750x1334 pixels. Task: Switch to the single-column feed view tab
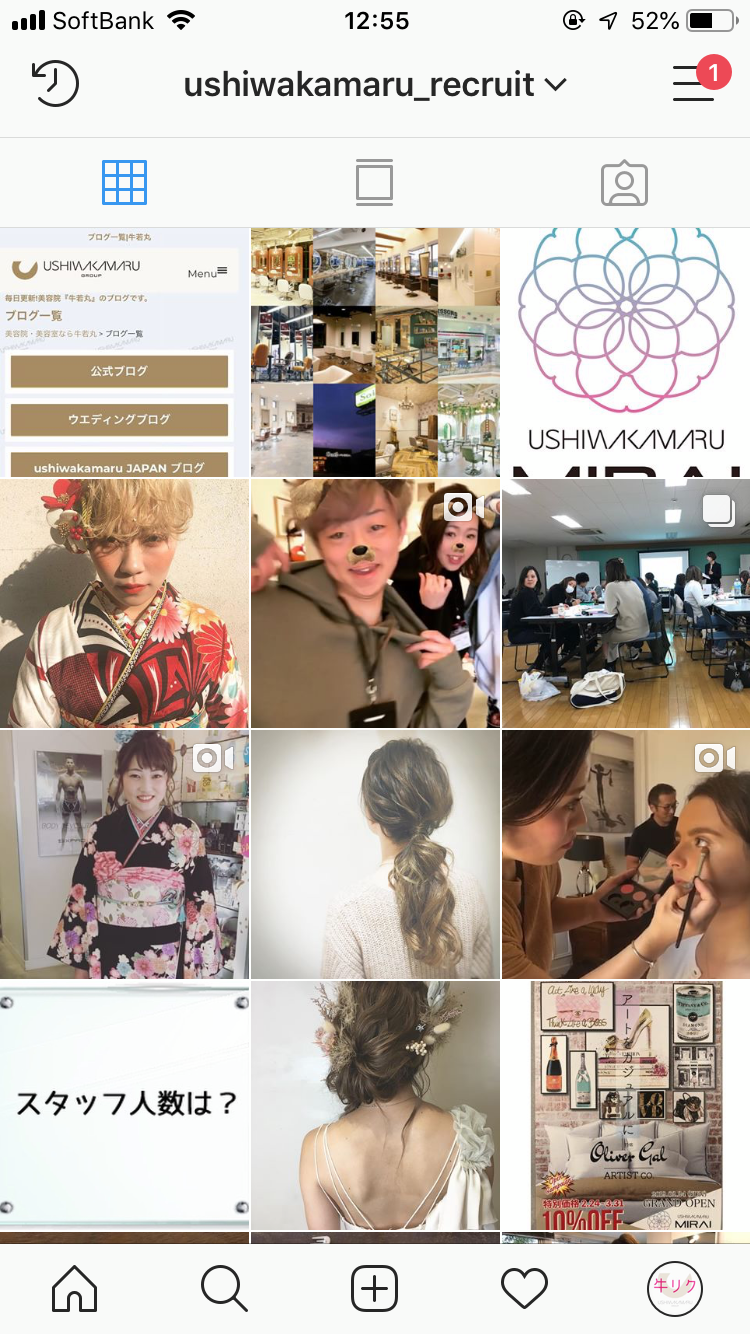coord(374,182)
